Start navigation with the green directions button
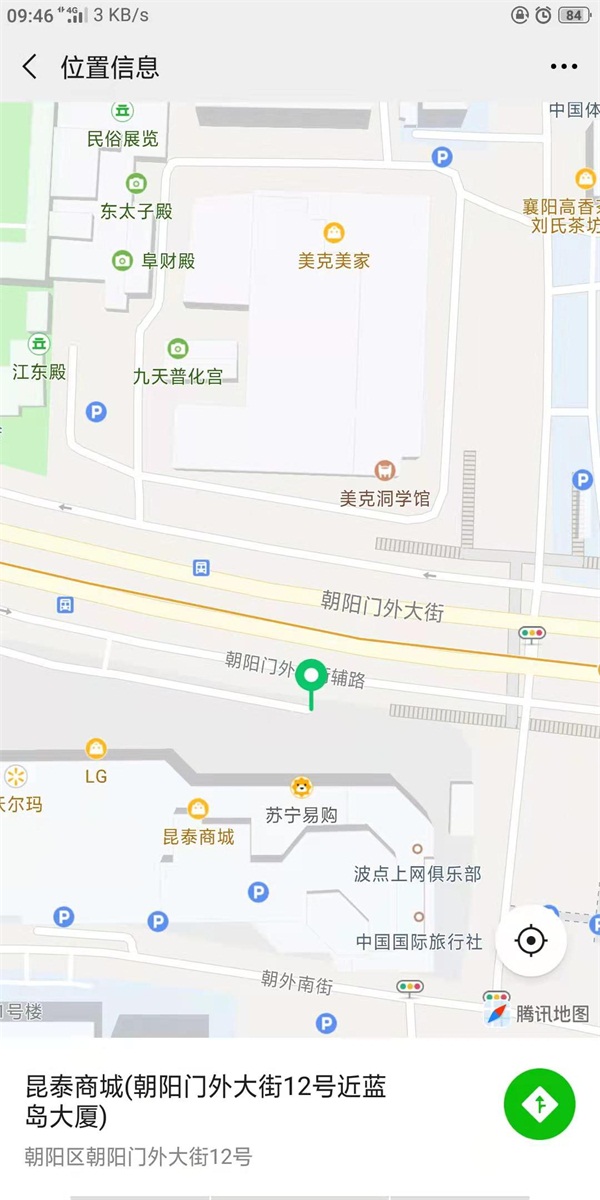This screenshot has height=1200, width=600. tap(539, 1104)
